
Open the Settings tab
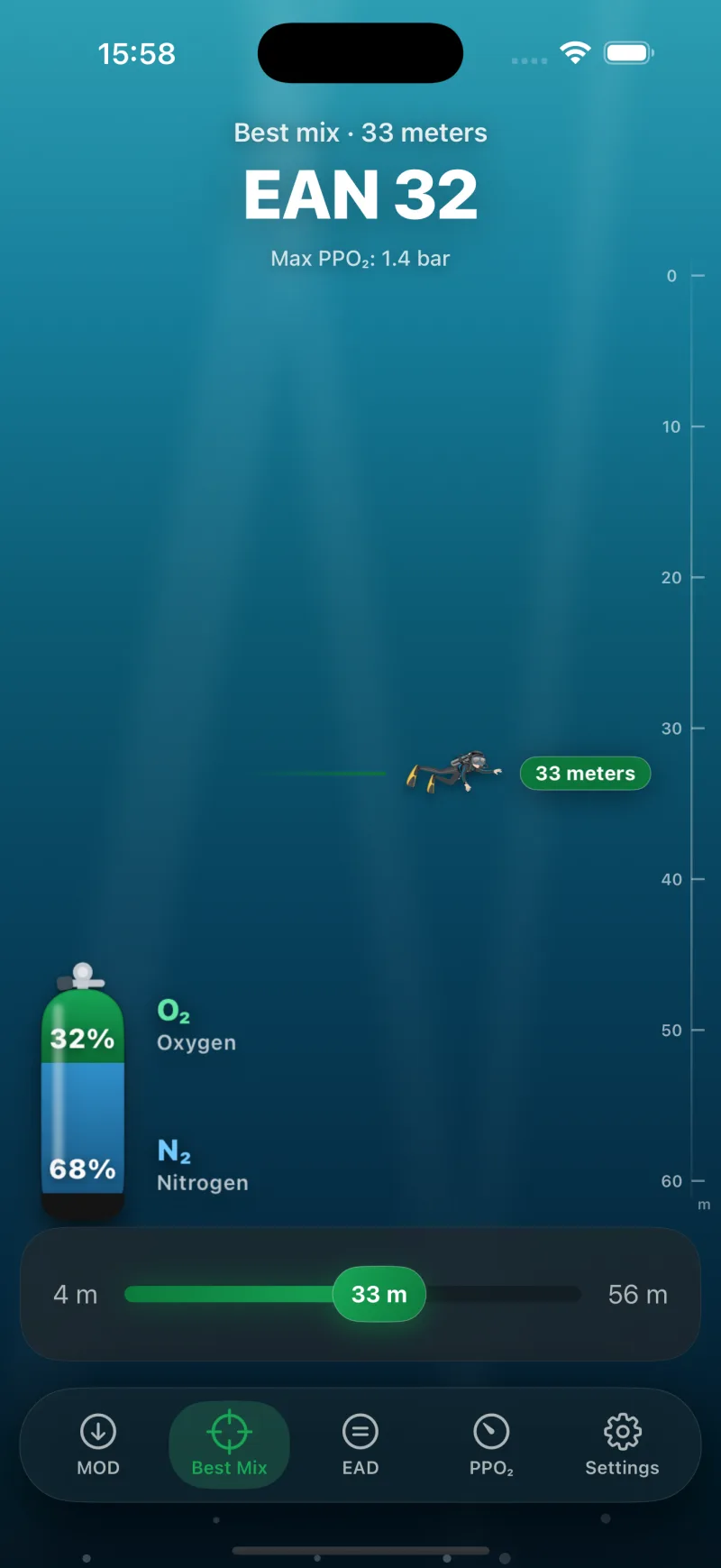point(622,1444)
